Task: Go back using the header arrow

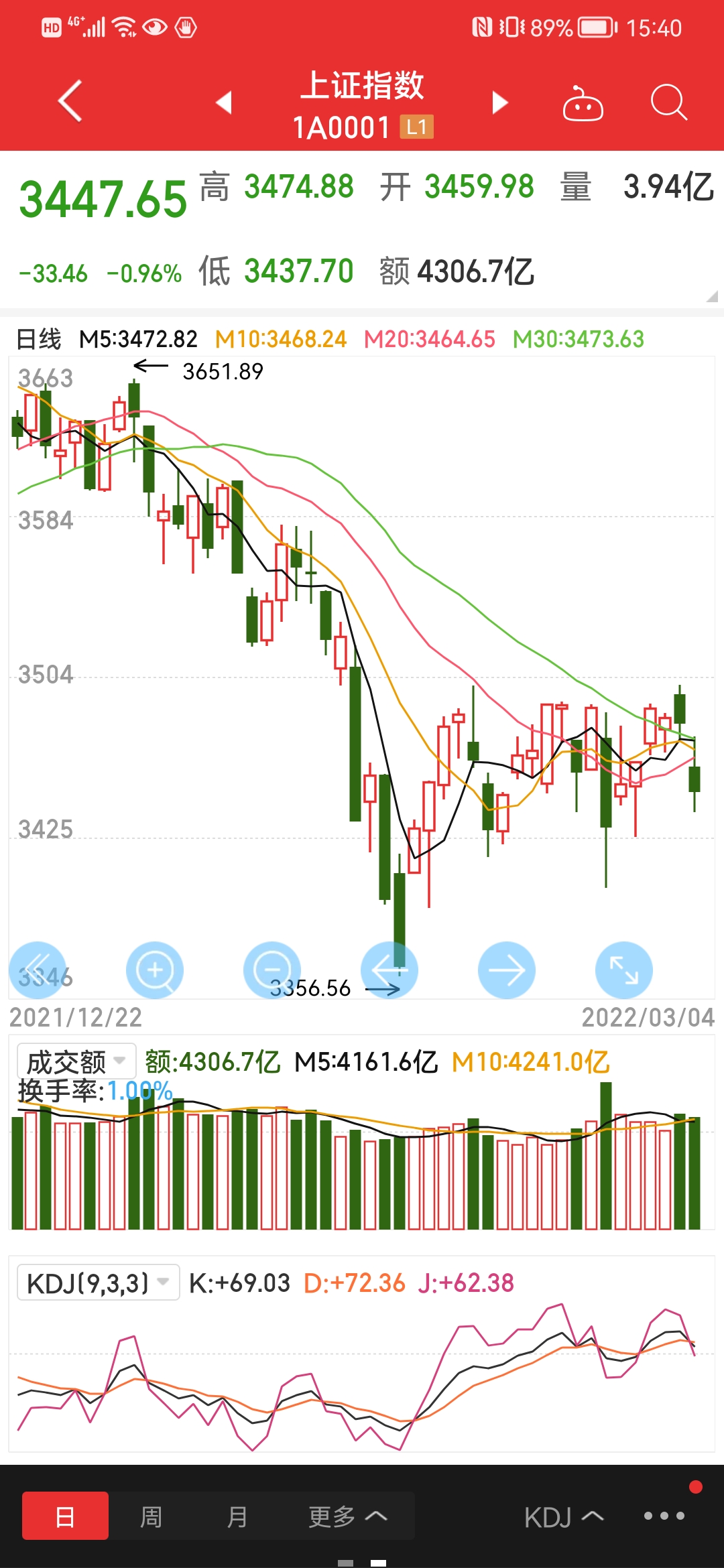Action: (70, 101)
